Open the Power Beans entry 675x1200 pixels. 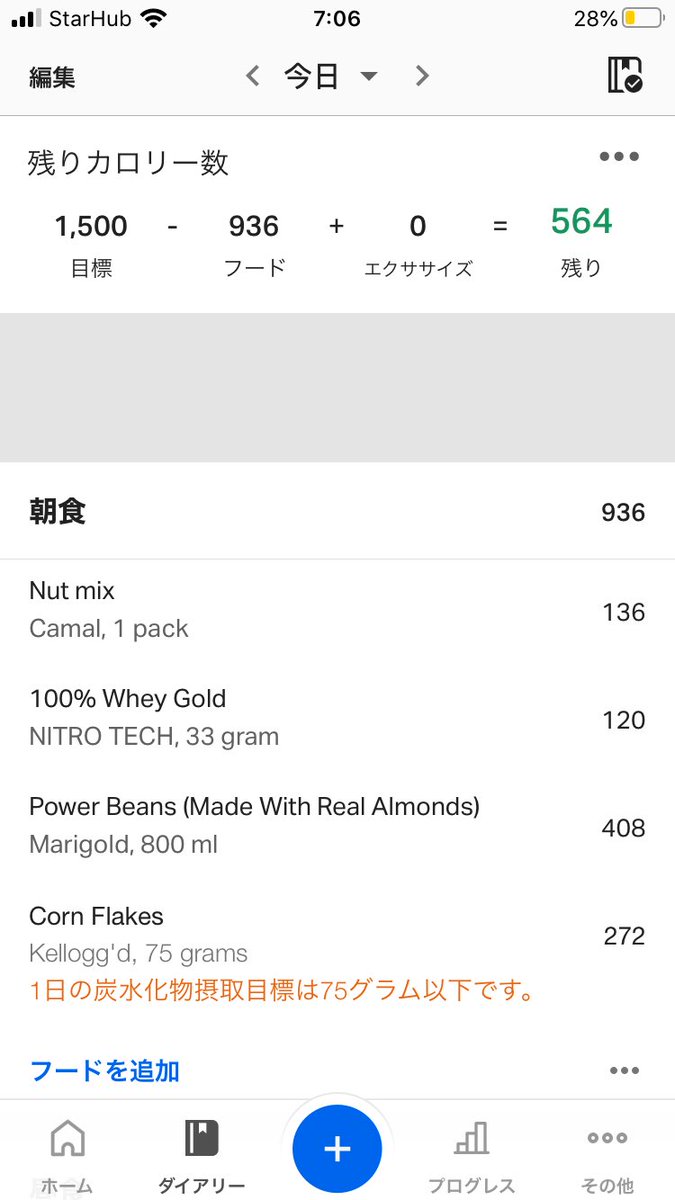point(337,826)
